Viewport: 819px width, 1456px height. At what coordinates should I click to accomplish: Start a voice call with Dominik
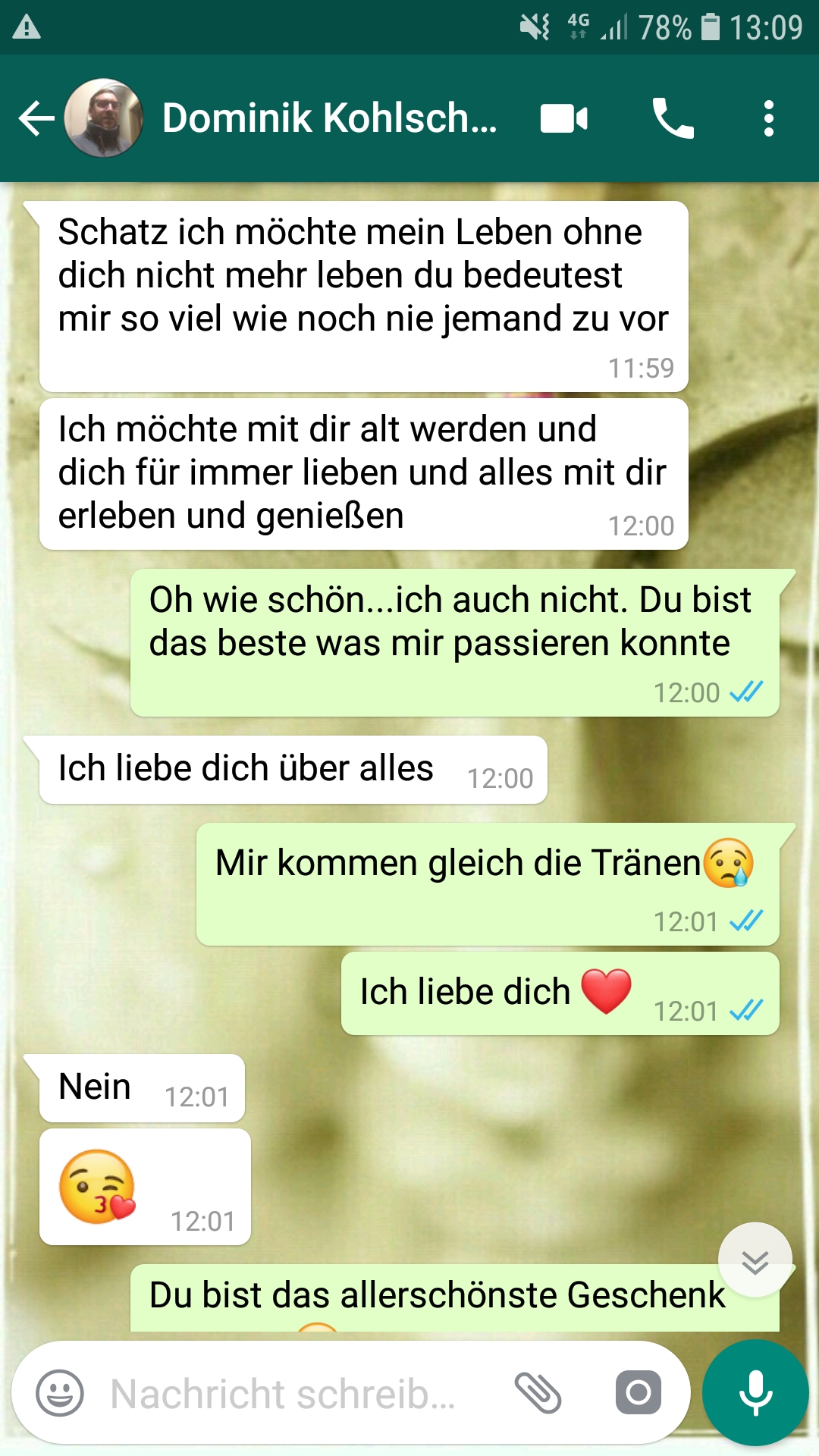tap(673, 119)
